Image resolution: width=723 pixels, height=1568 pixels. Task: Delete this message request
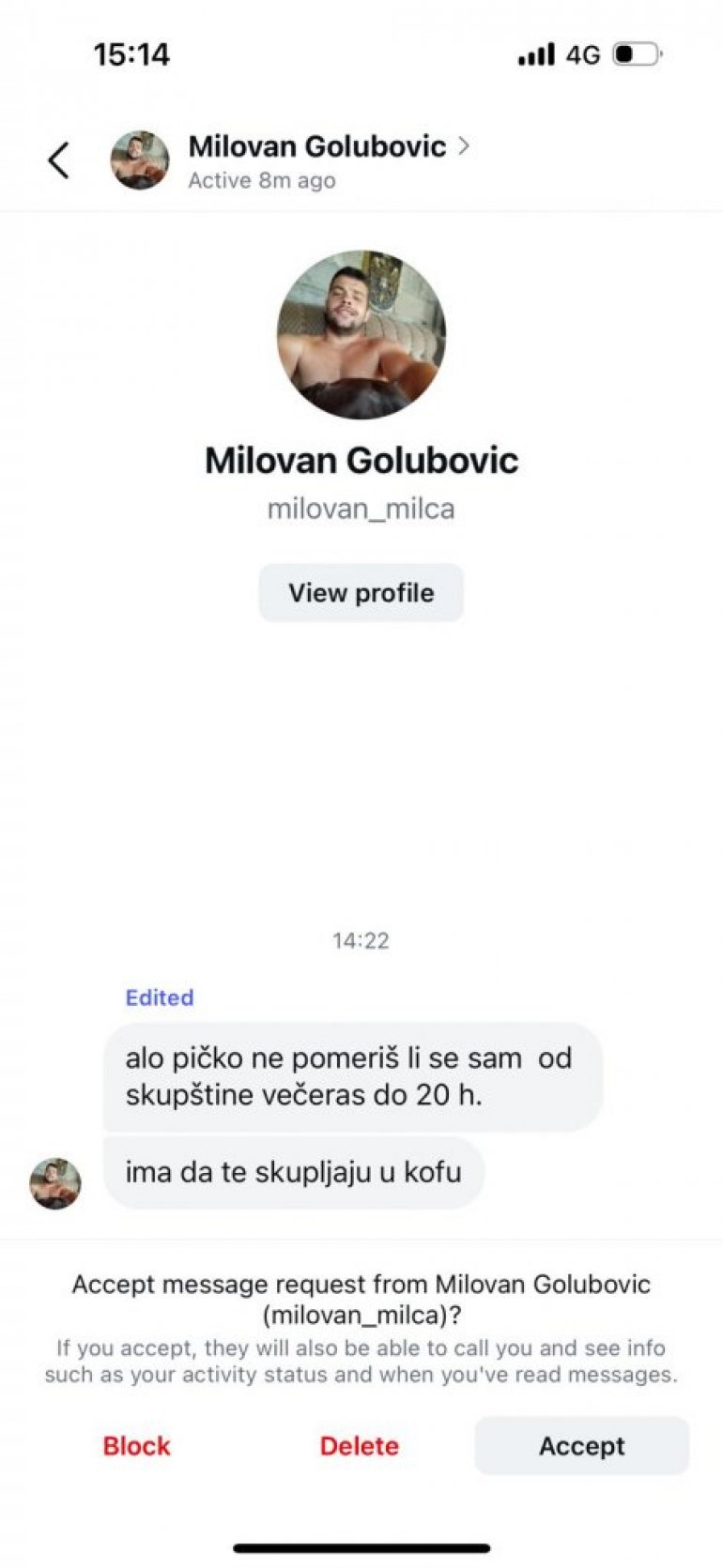click(x=359, y=1446)
